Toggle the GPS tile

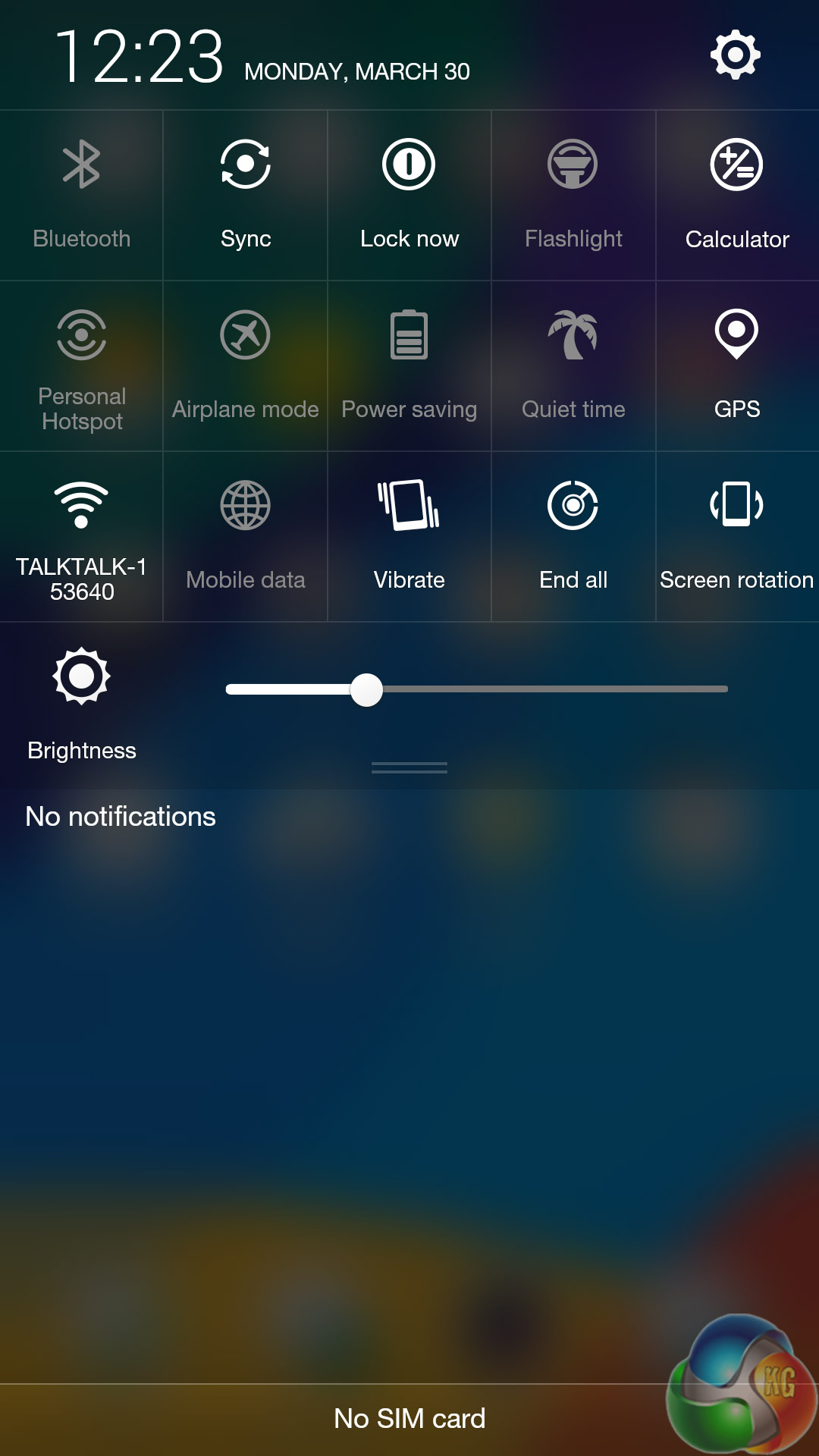(x=737, y=366)
